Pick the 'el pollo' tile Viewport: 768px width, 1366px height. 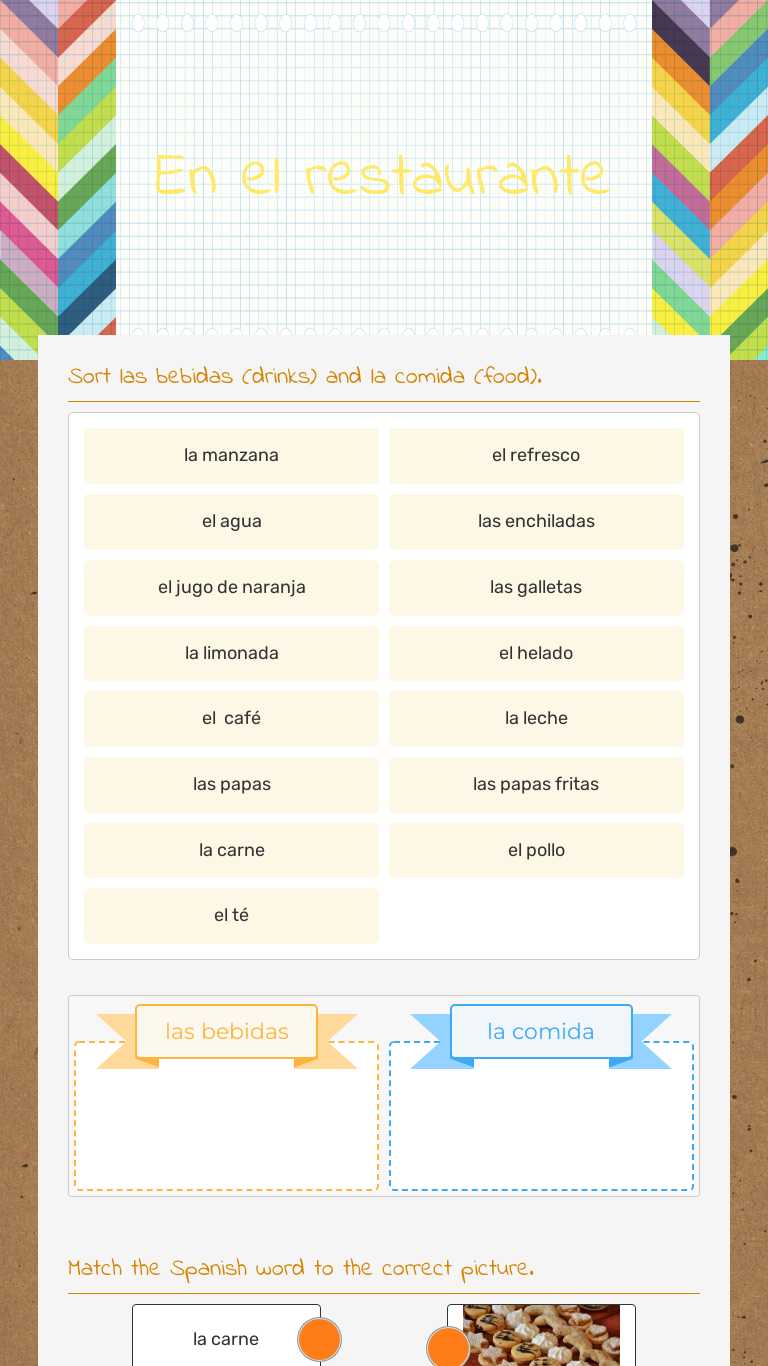pos(536,851)
